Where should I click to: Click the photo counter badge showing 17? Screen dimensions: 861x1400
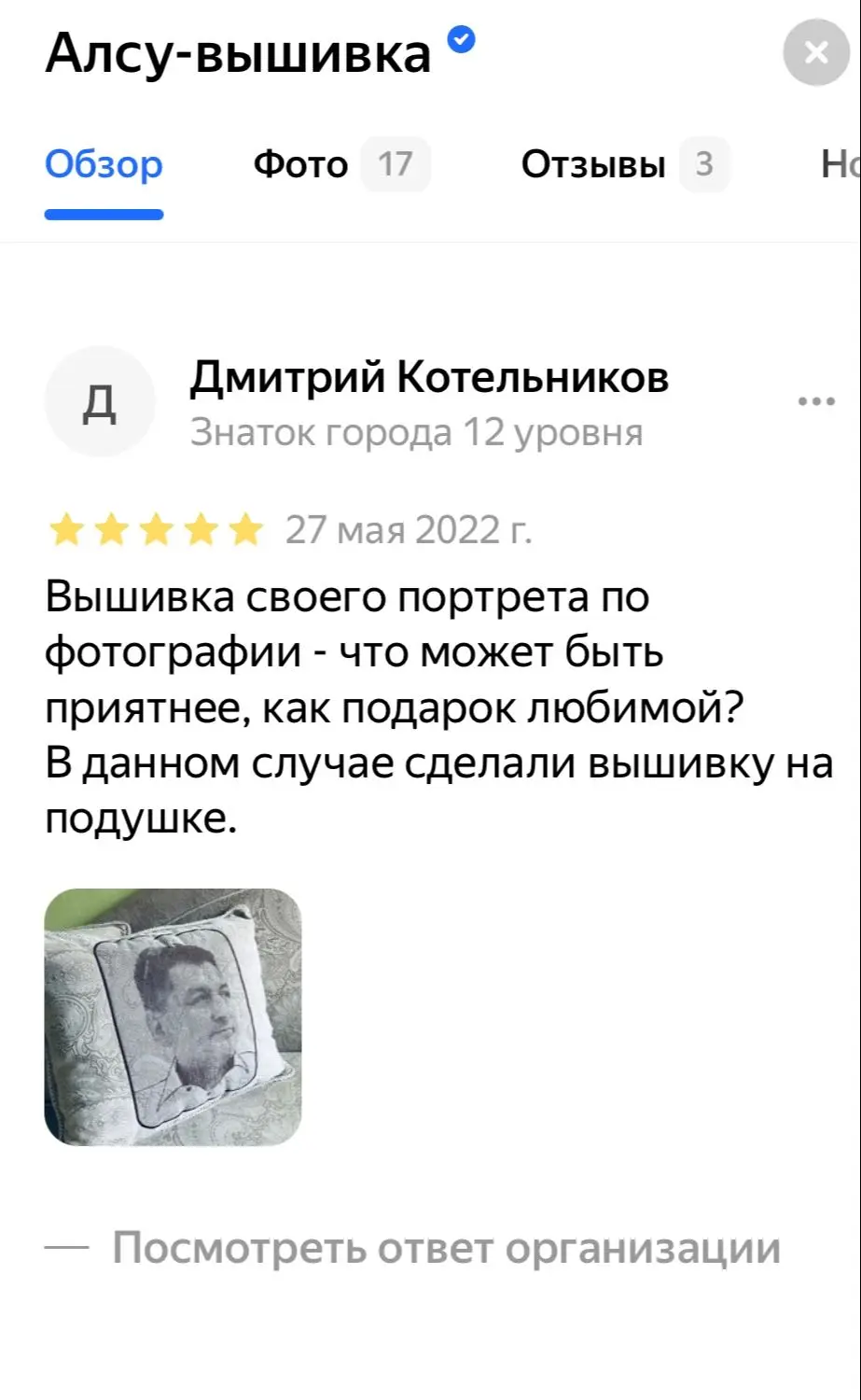click(395, 164)
